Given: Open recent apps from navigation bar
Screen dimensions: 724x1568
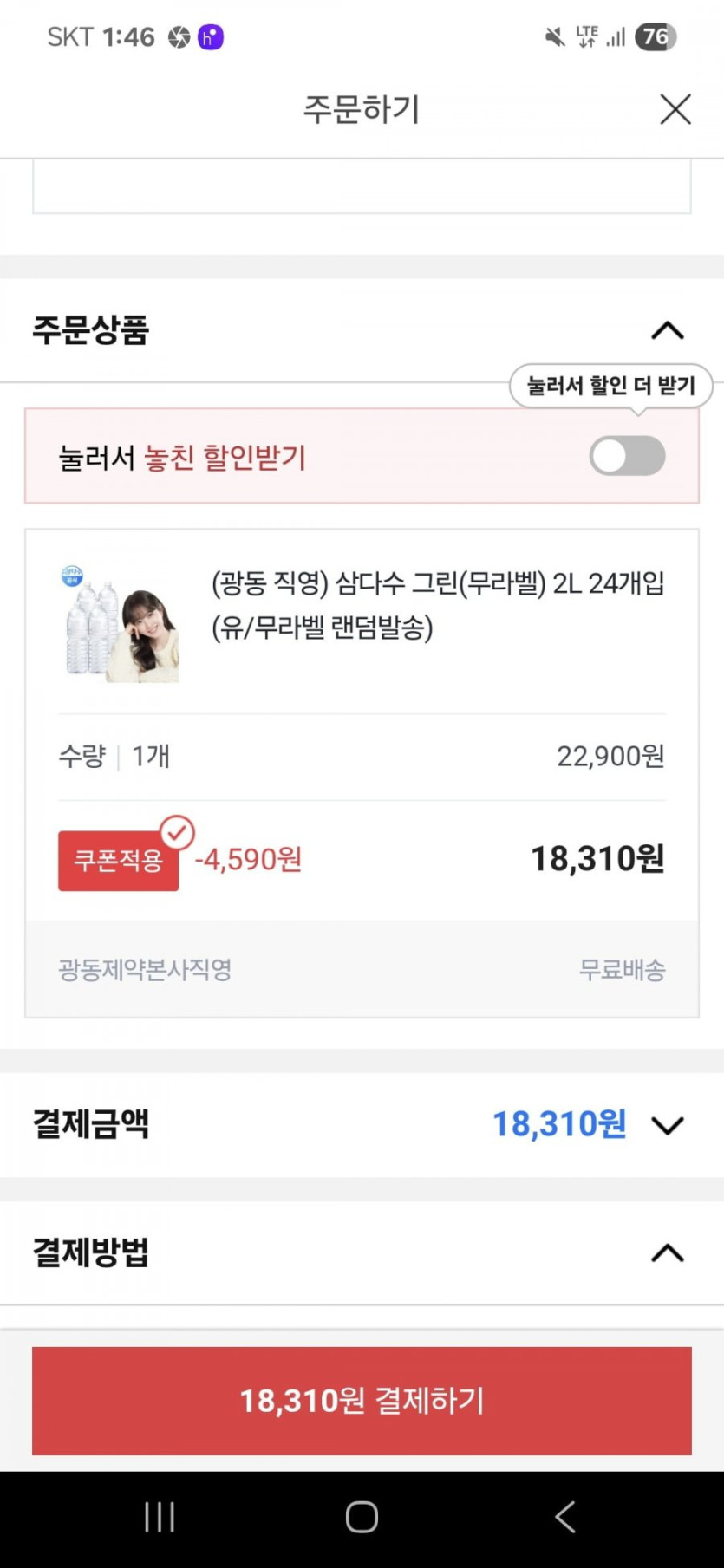Looking at the screenshot, I should point(160,1517).
